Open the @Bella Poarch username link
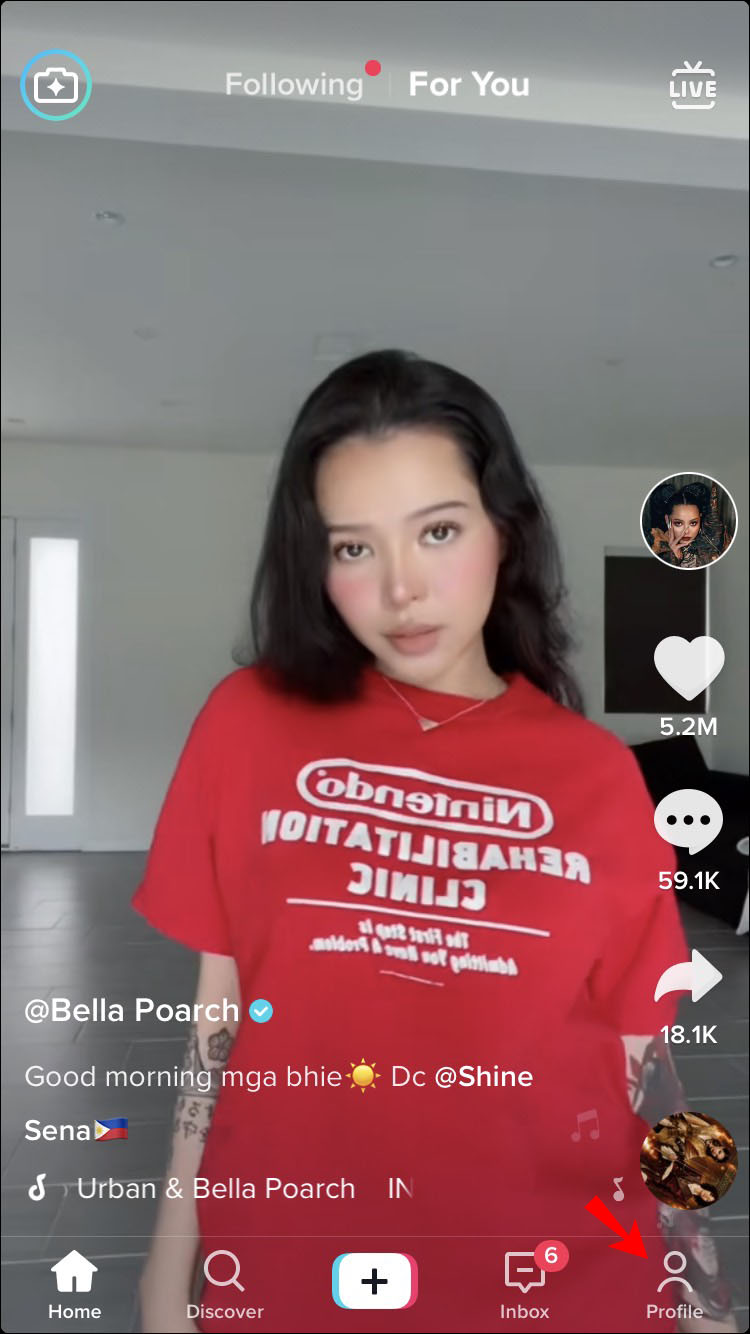This screenshot has height=1334, width=750. click(132, 1010)
